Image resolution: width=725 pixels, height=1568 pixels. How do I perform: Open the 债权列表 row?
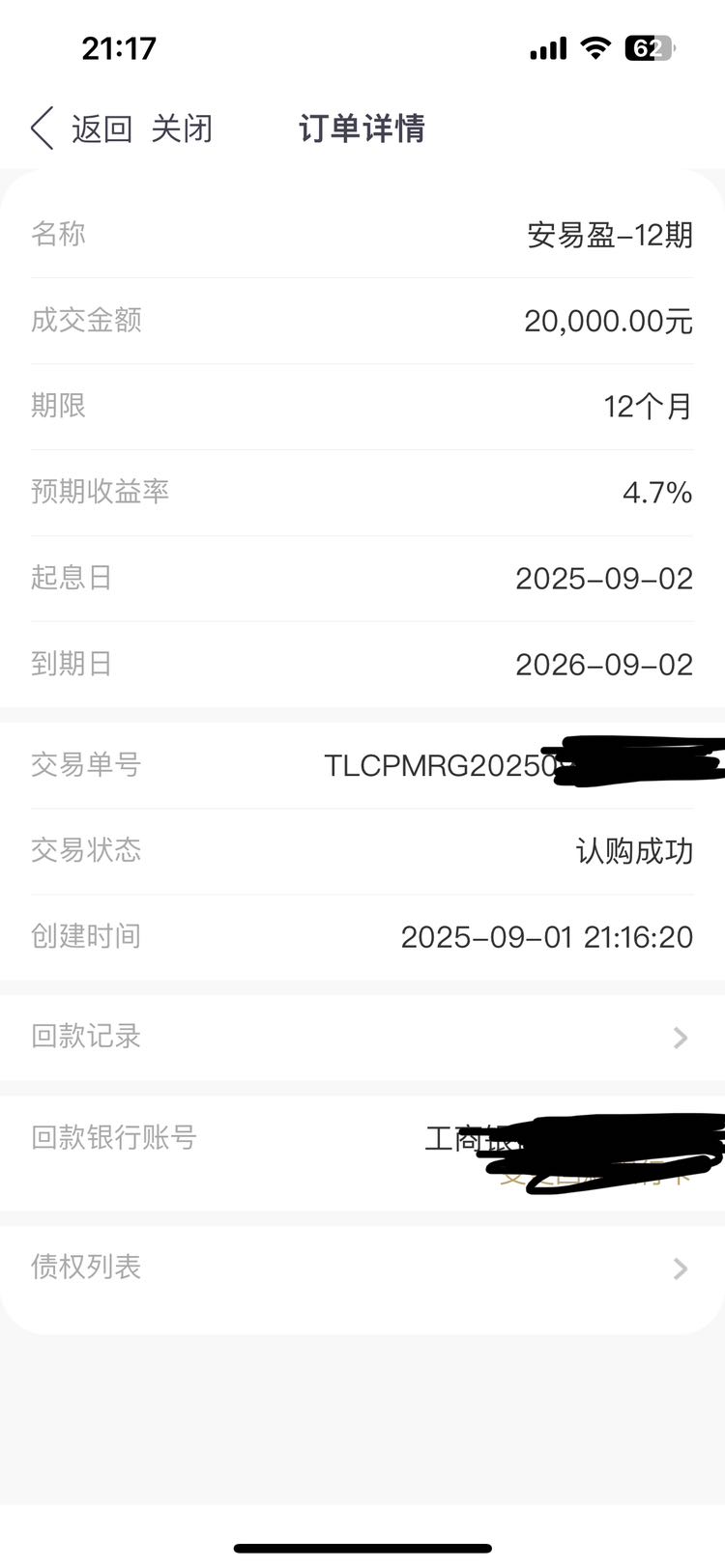click(362, 1267)
